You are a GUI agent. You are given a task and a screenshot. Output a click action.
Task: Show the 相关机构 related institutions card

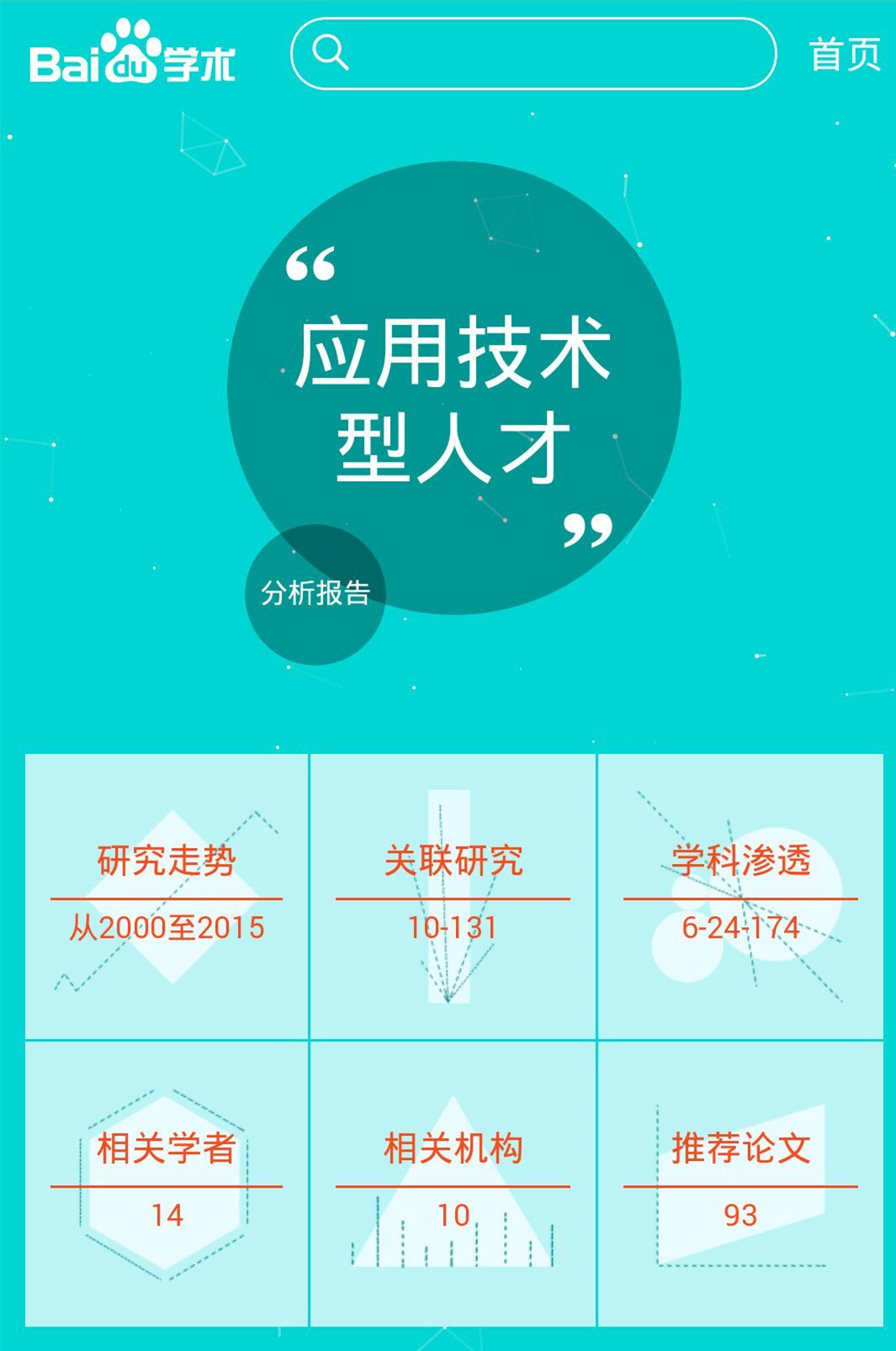(x=453, y=1183)
